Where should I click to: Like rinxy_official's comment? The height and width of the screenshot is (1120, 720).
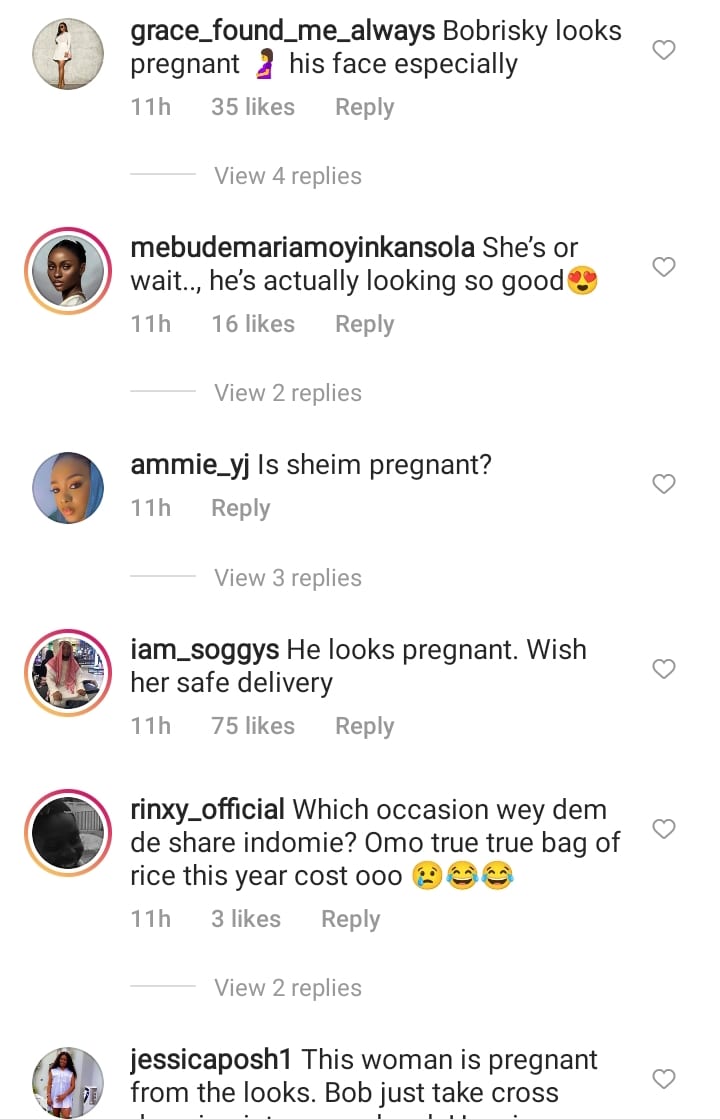(x=664, y=829)
